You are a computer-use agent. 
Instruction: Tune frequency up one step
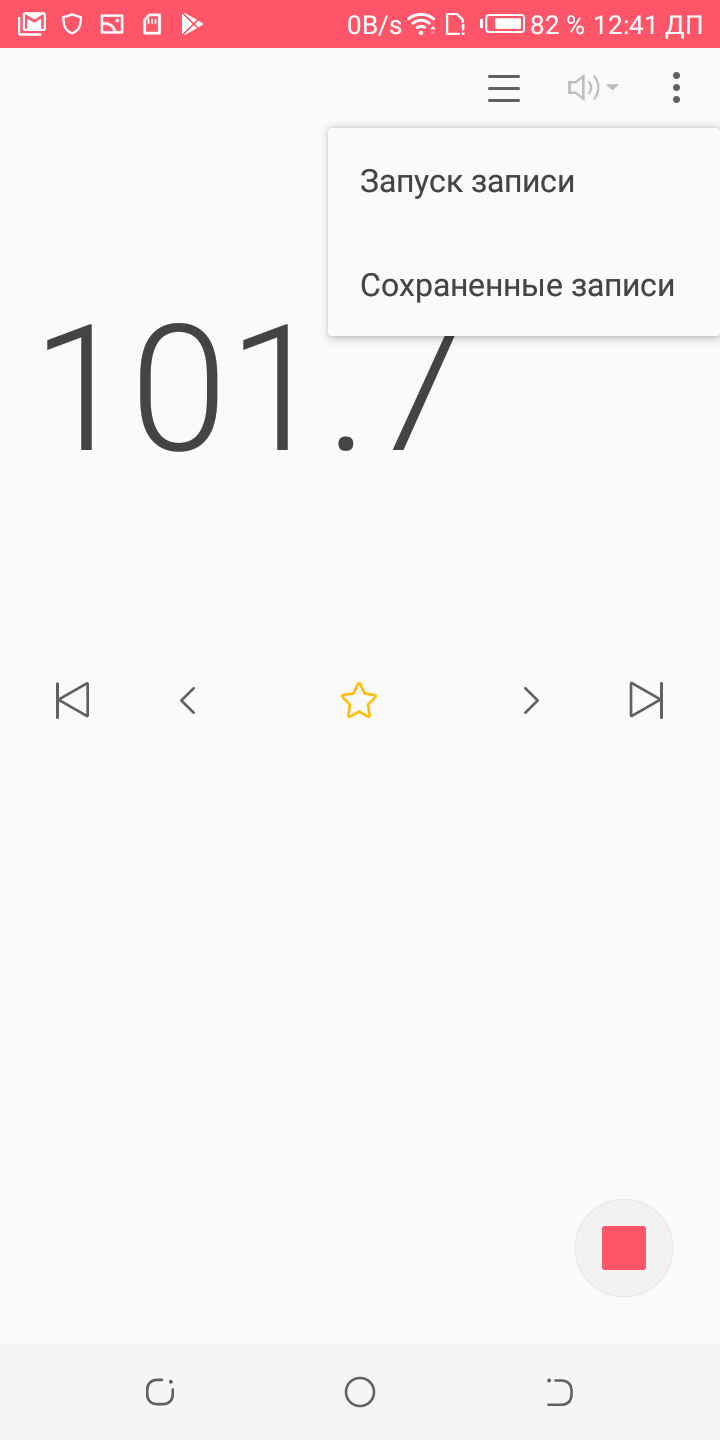click(x=531, y=700)
